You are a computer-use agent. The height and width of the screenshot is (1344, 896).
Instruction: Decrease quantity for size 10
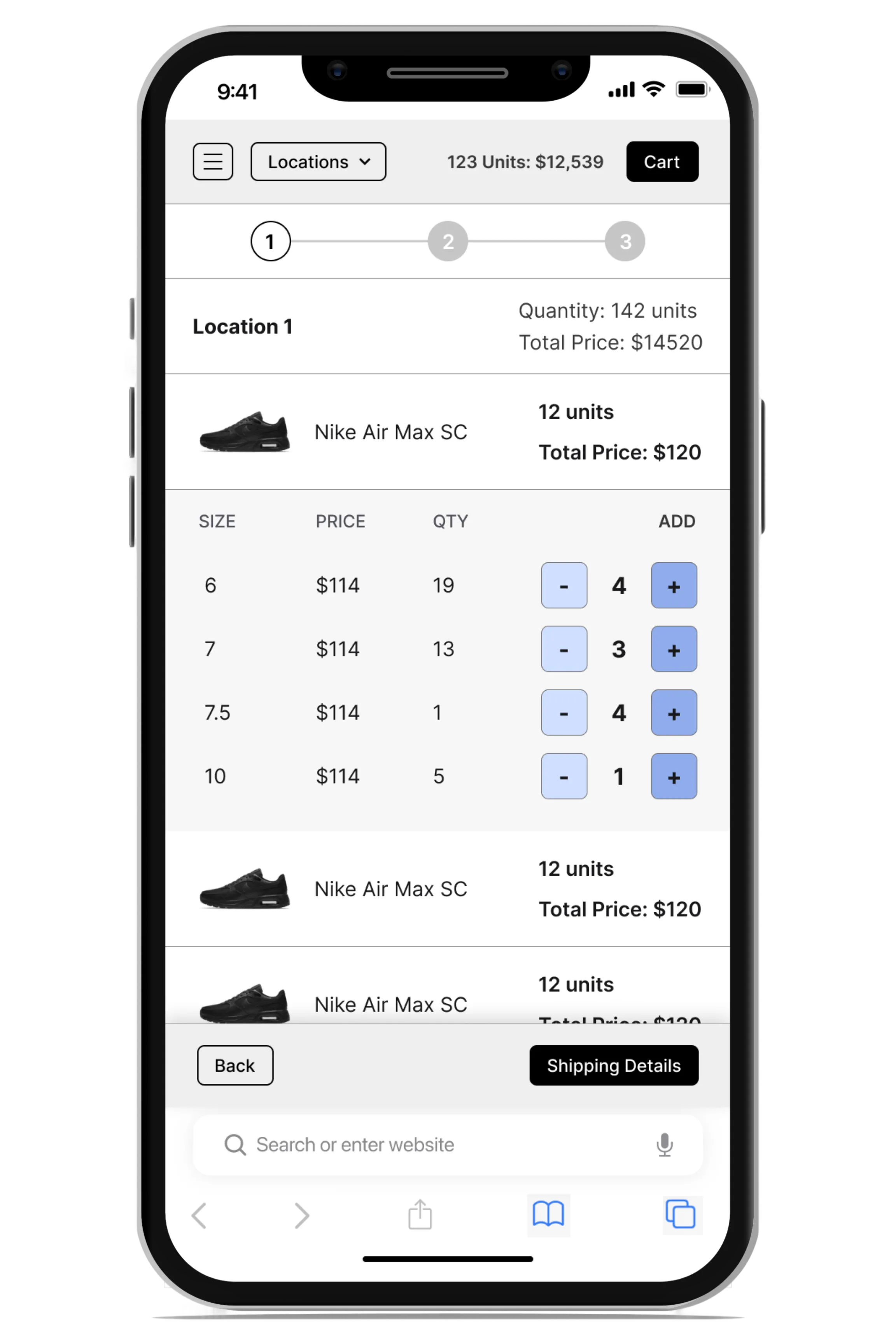click(x=563, y=776)
